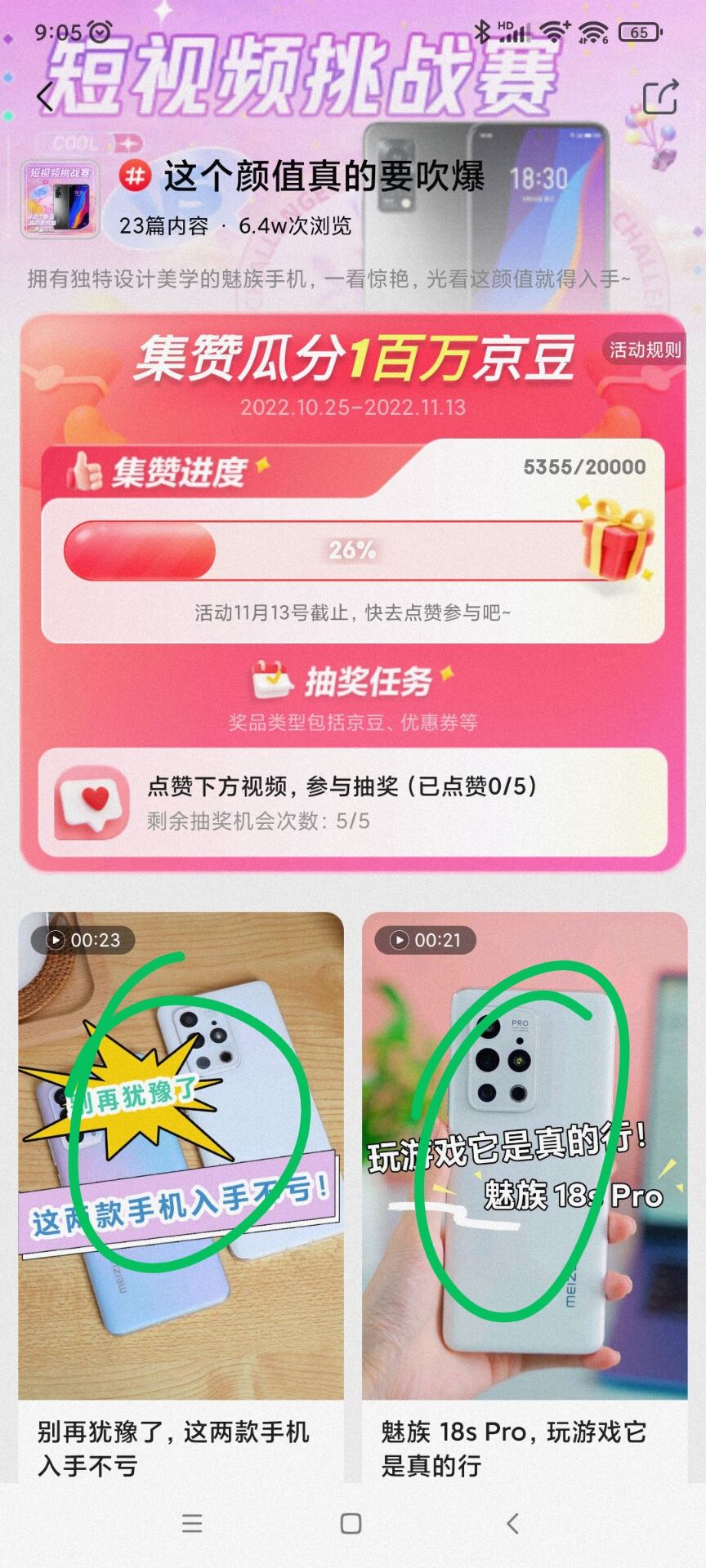Open system recent apps
Image resolution: width=706 pixels, height=1568 pixels.
pyautogui.click(x=192, y=1523)
